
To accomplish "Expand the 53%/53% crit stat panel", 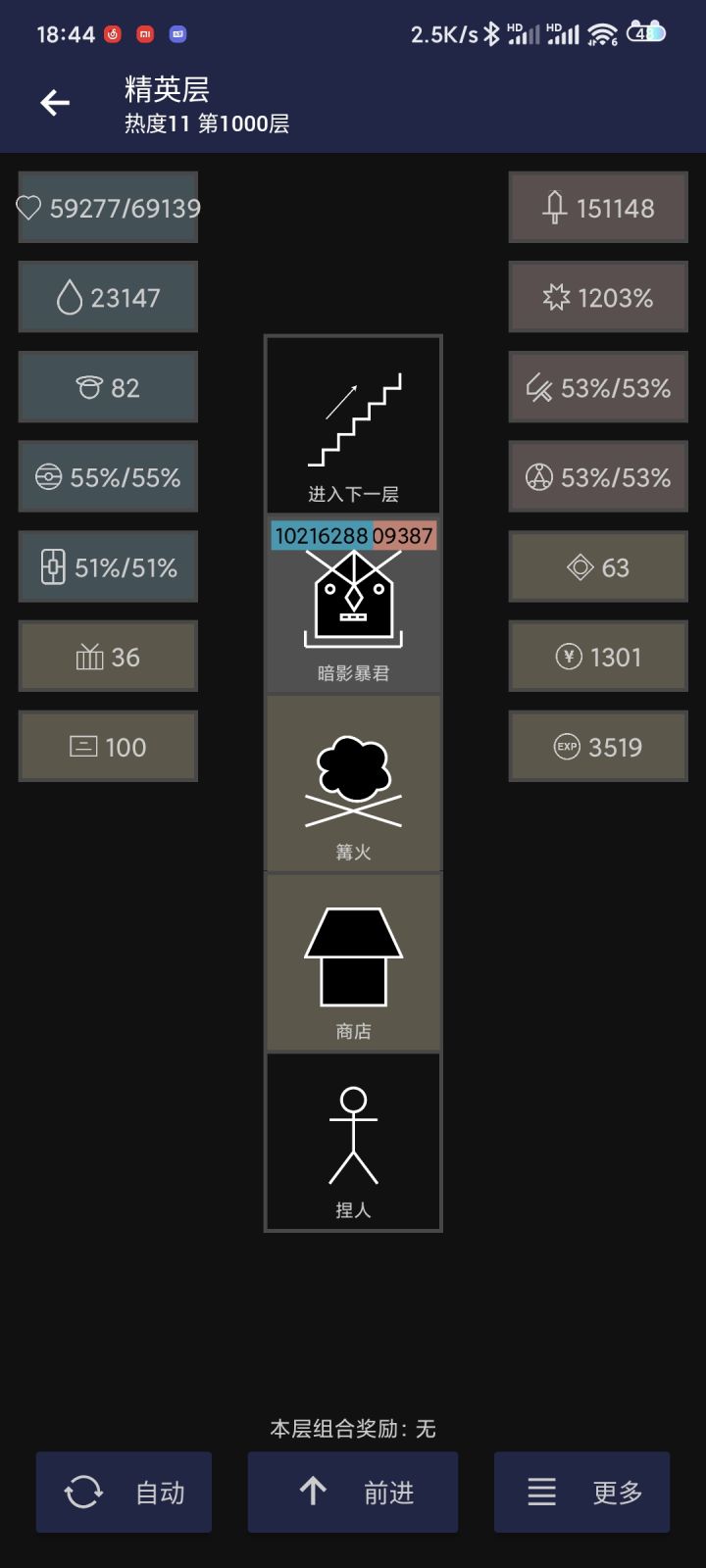I will coord(598,387).
